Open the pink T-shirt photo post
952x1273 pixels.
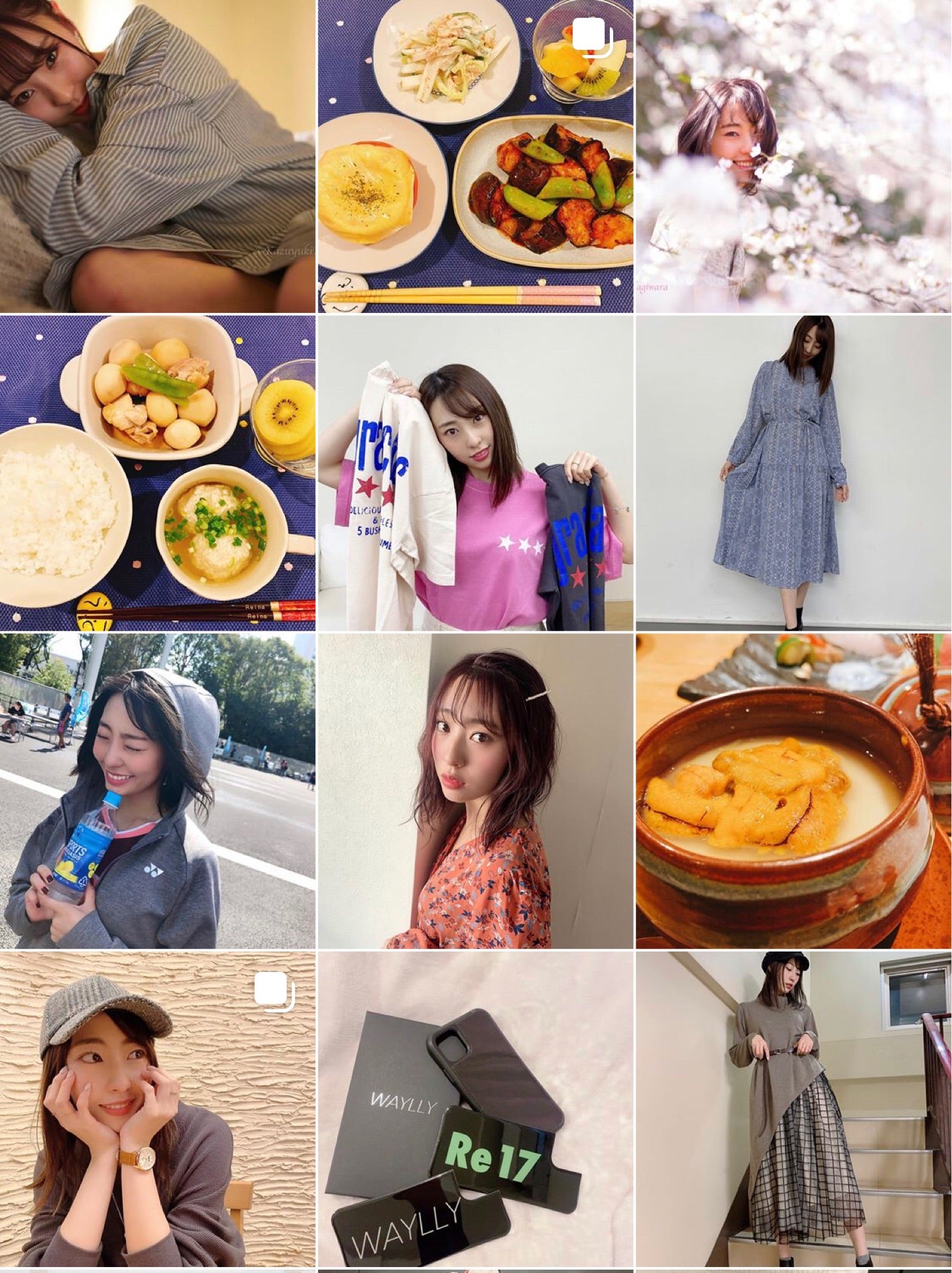475,473
